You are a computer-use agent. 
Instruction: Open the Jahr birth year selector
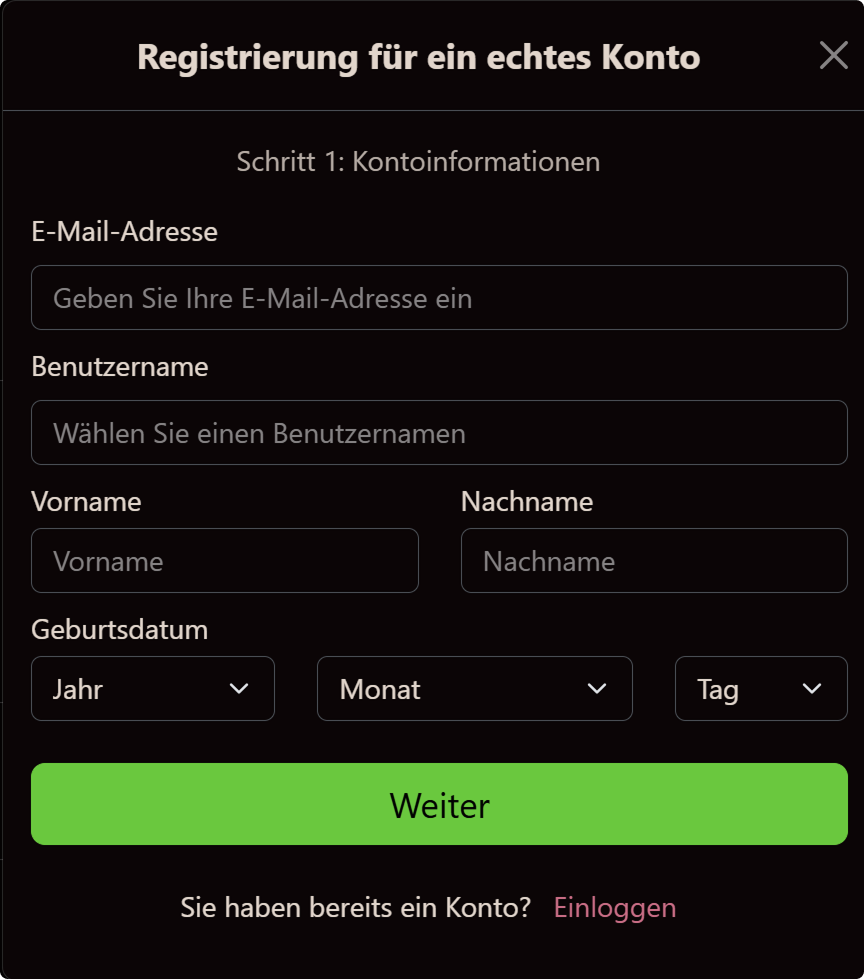click(x=152, y=689)
